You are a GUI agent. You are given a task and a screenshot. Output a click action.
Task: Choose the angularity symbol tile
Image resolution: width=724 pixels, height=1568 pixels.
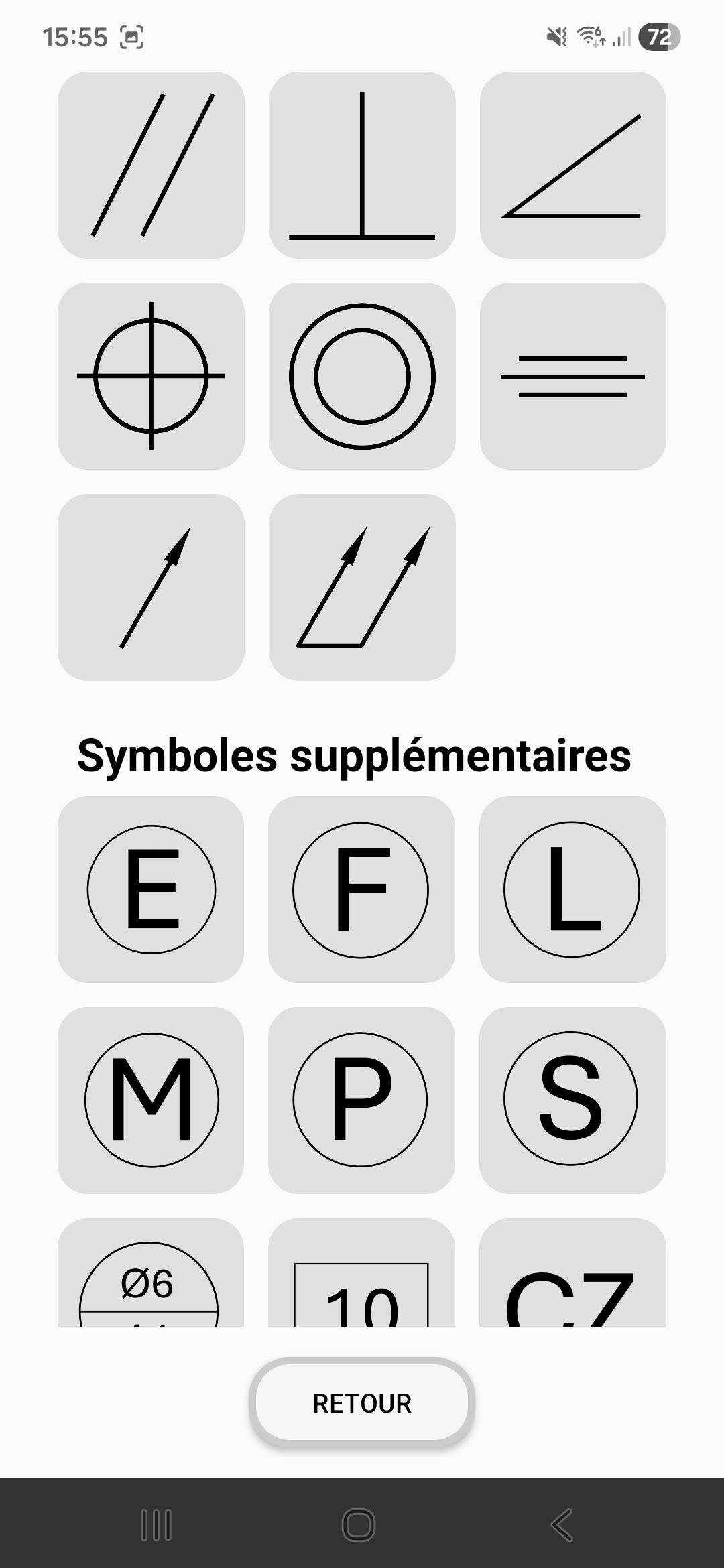(572, 165)
